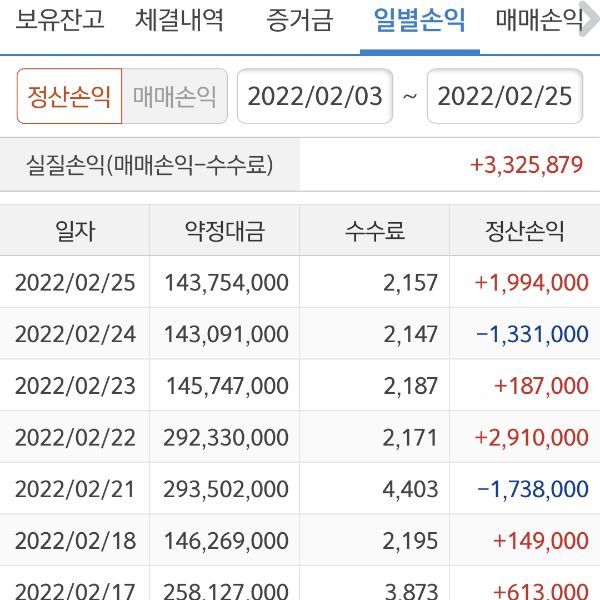Open the 체결내역 tab
This screenshot has width=600, height=600.
coord(180,19)
